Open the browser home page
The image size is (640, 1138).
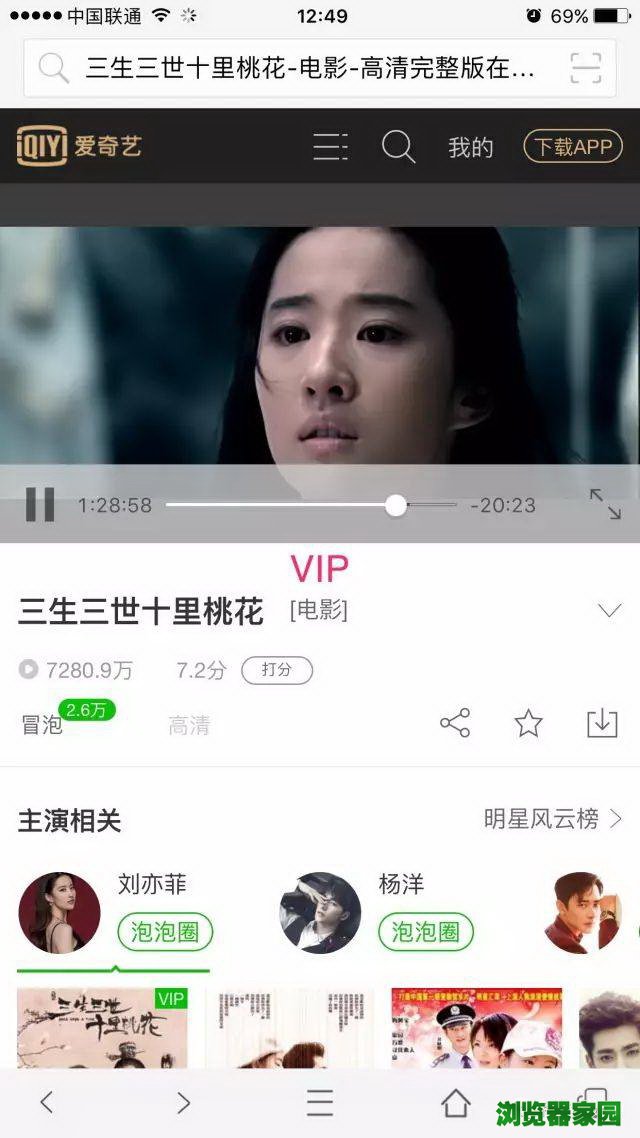pos(456,1102)
